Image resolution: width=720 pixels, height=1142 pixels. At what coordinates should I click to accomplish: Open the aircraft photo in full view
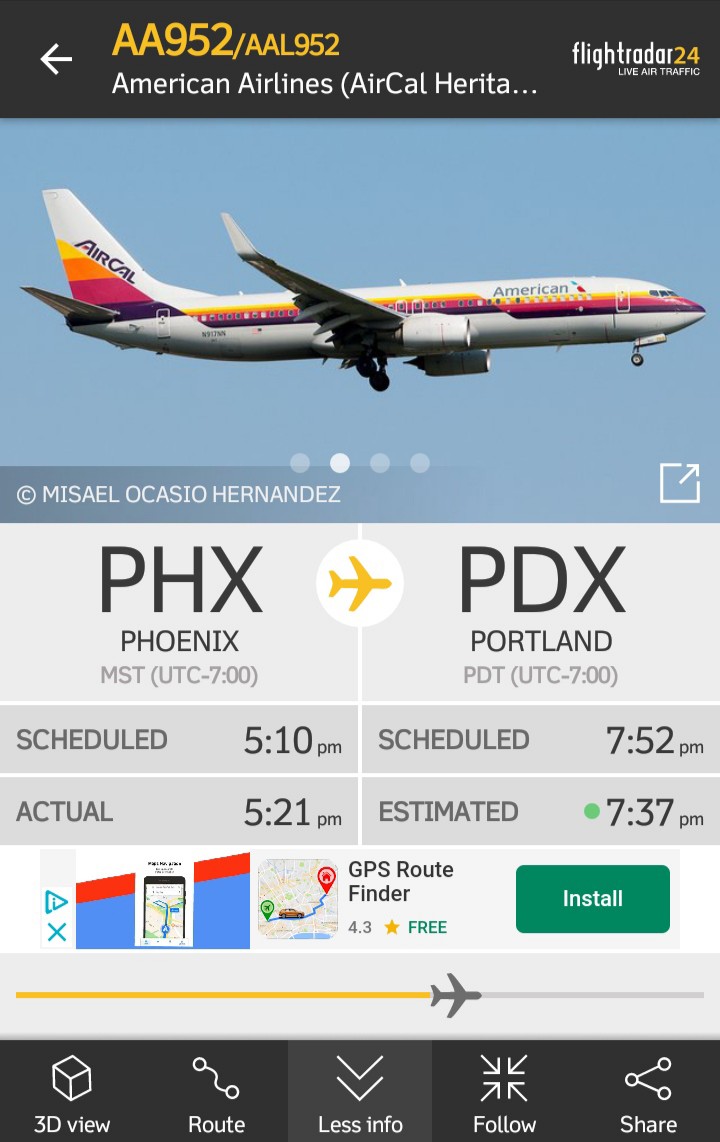(x=679, y=484)
